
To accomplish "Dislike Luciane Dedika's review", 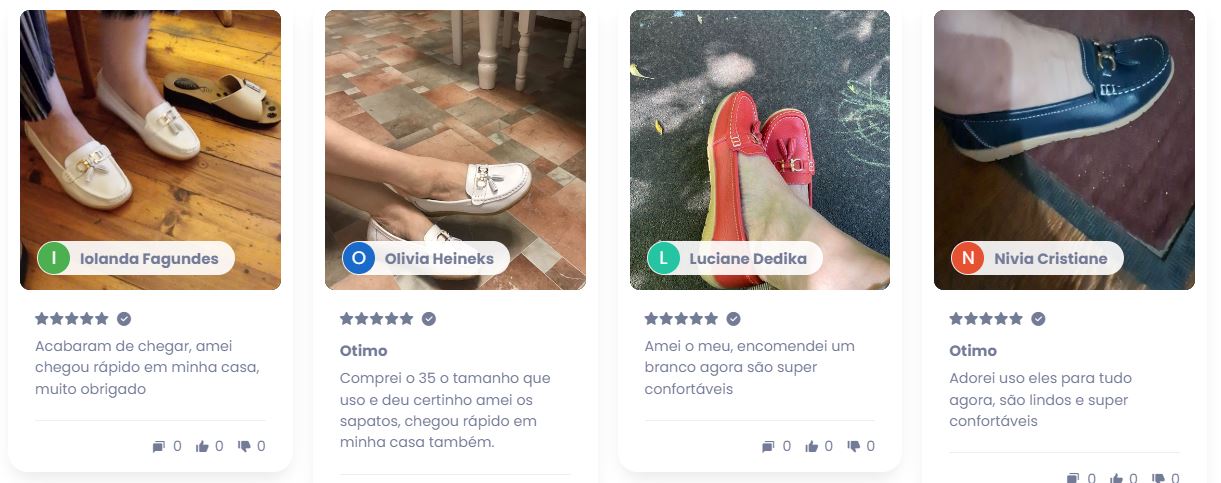I will point(854,447).
